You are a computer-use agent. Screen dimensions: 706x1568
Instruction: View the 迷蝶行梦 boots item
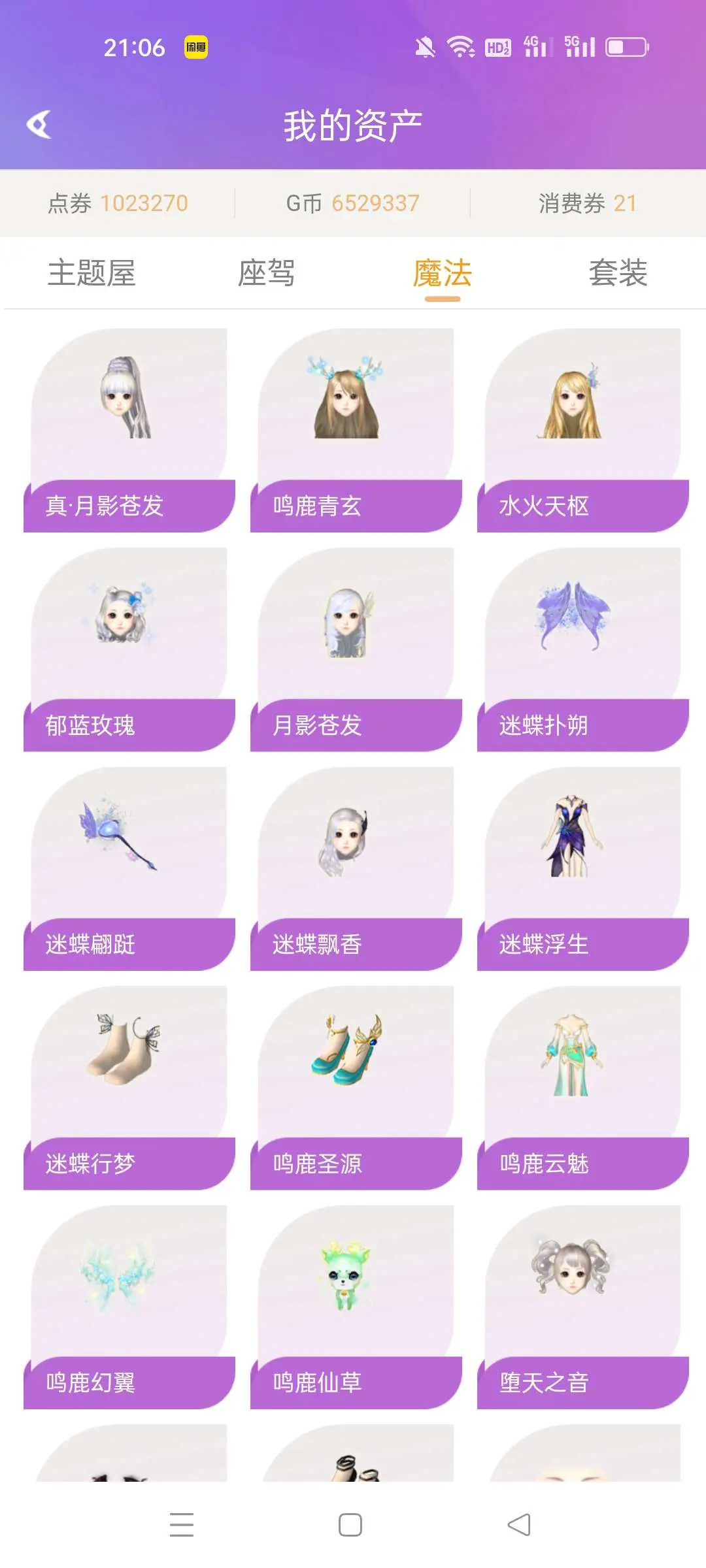click(129, 1088)
